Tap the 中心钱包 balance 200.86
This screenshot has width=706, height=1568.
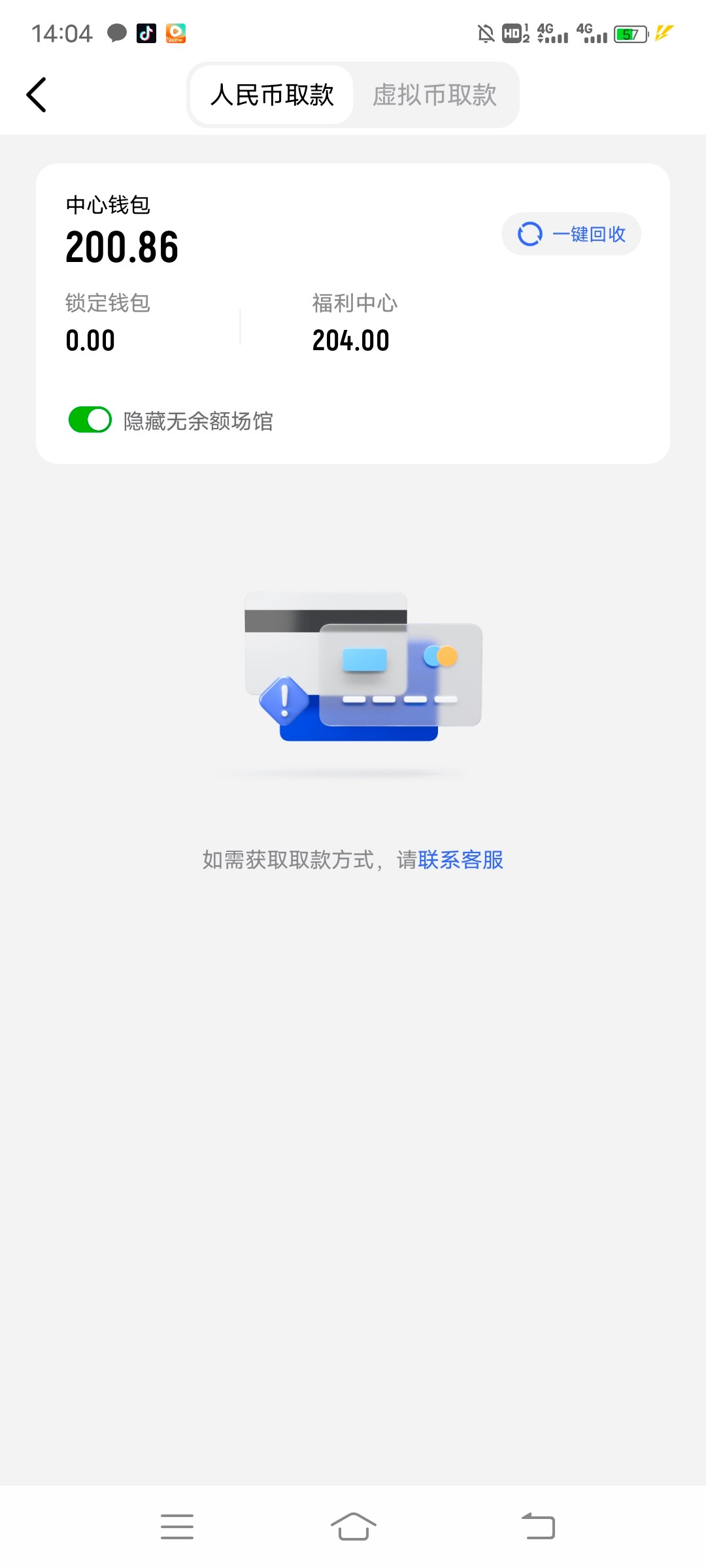pyautogui.click(x=122, y=247)
